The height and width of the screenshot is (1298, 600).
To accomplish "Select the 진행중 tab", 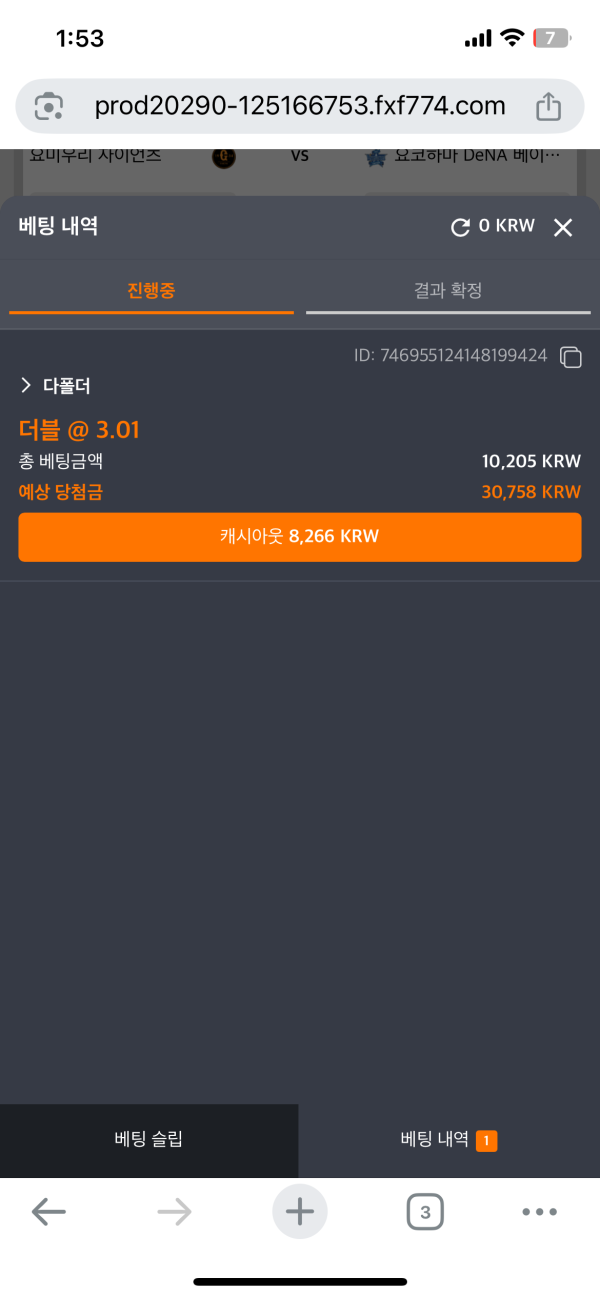I will click(151, 291).
